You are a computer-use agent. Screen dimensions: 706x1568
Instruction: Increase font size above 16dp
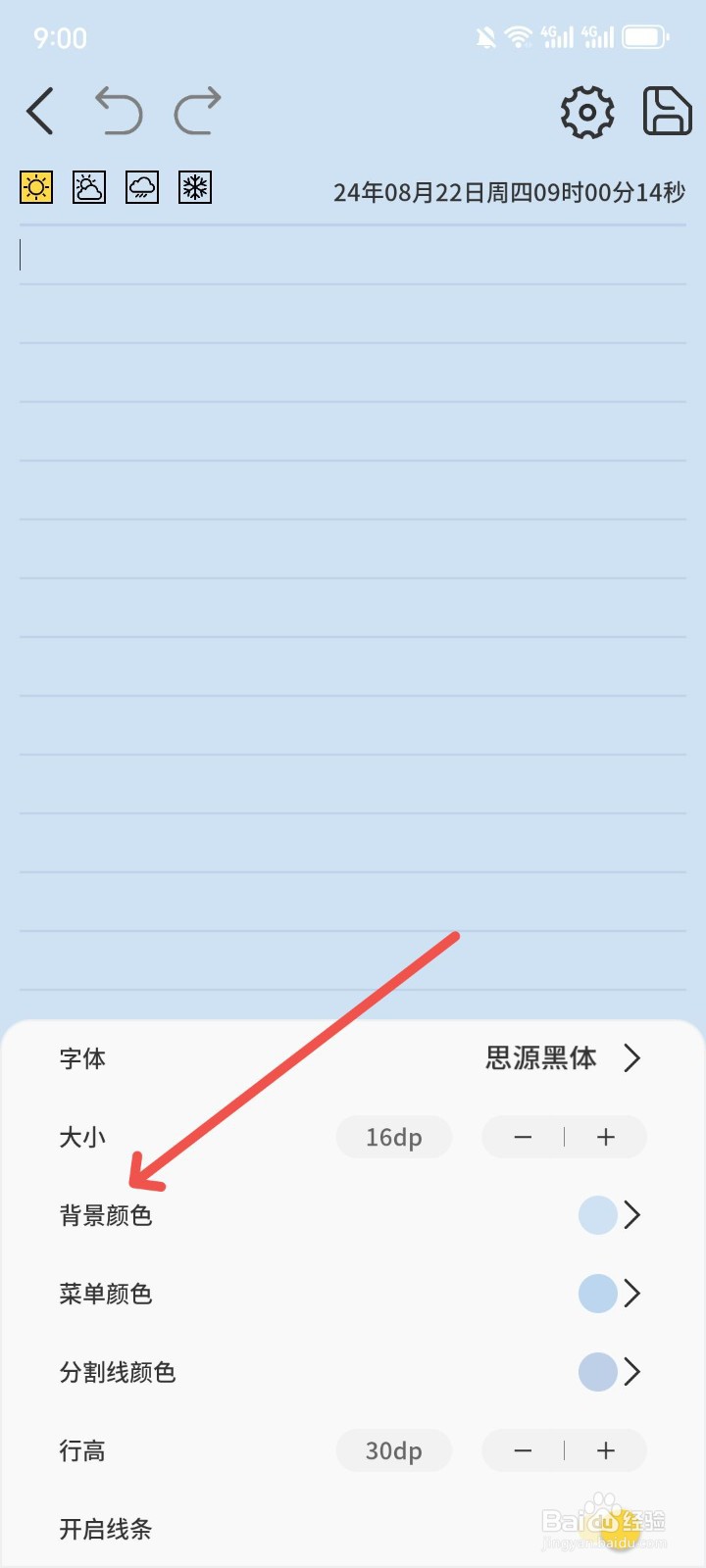(x=606, y=1137)
